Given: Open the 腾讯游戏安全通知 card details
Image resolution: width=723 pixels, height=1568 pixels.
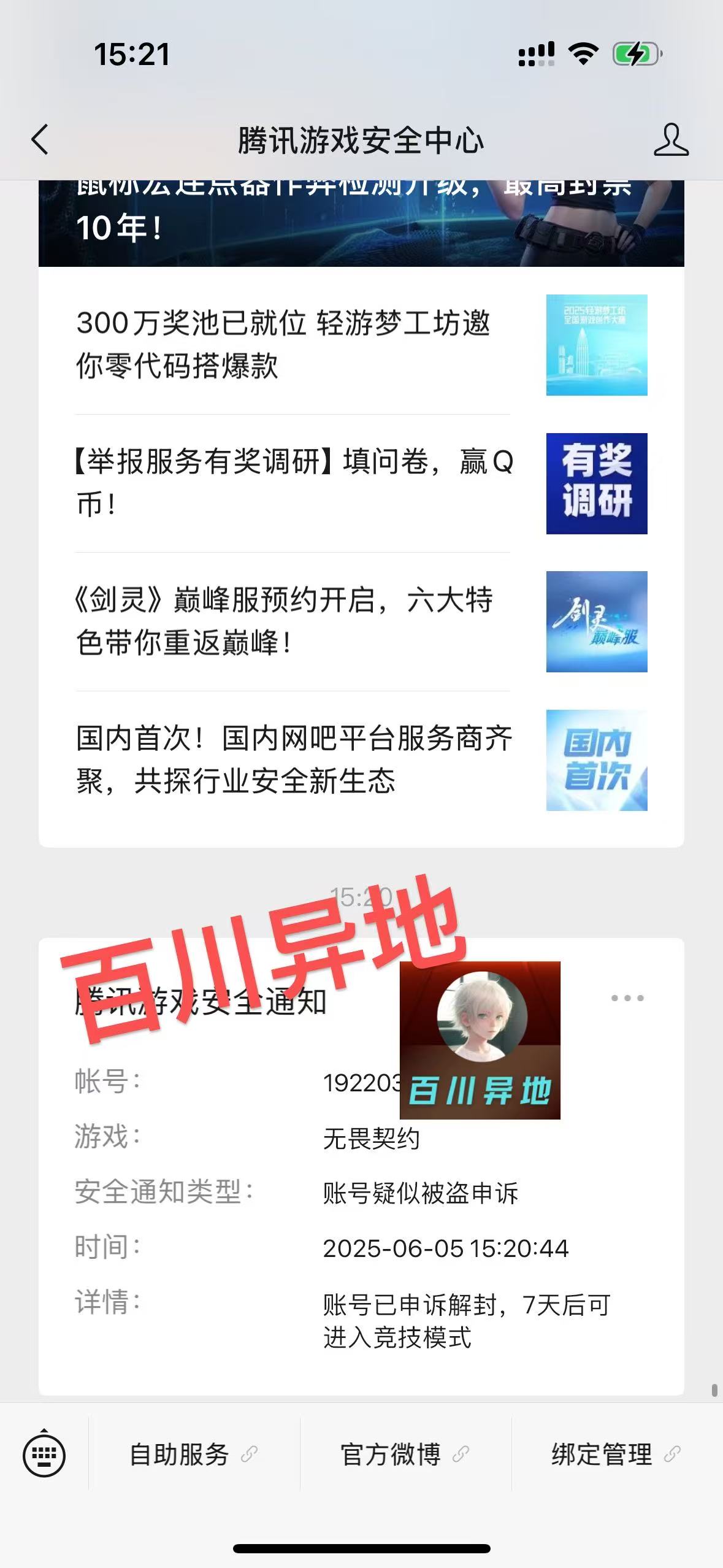Looking at the screenshot, I should [x=361, y=1166].
